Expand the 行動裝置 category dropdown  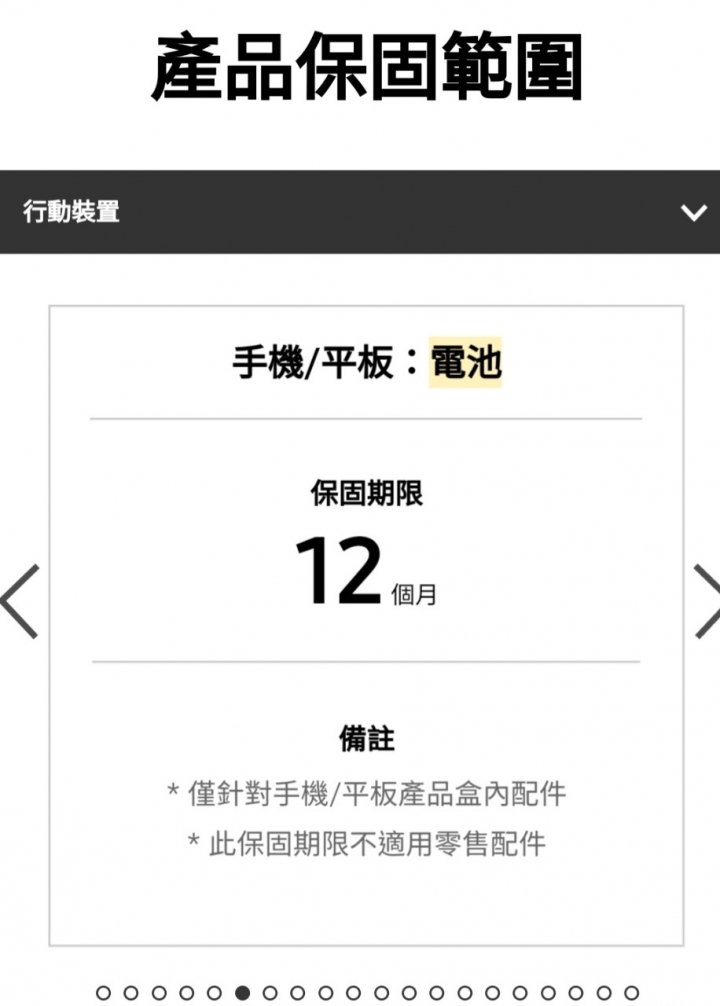point(693,212)
